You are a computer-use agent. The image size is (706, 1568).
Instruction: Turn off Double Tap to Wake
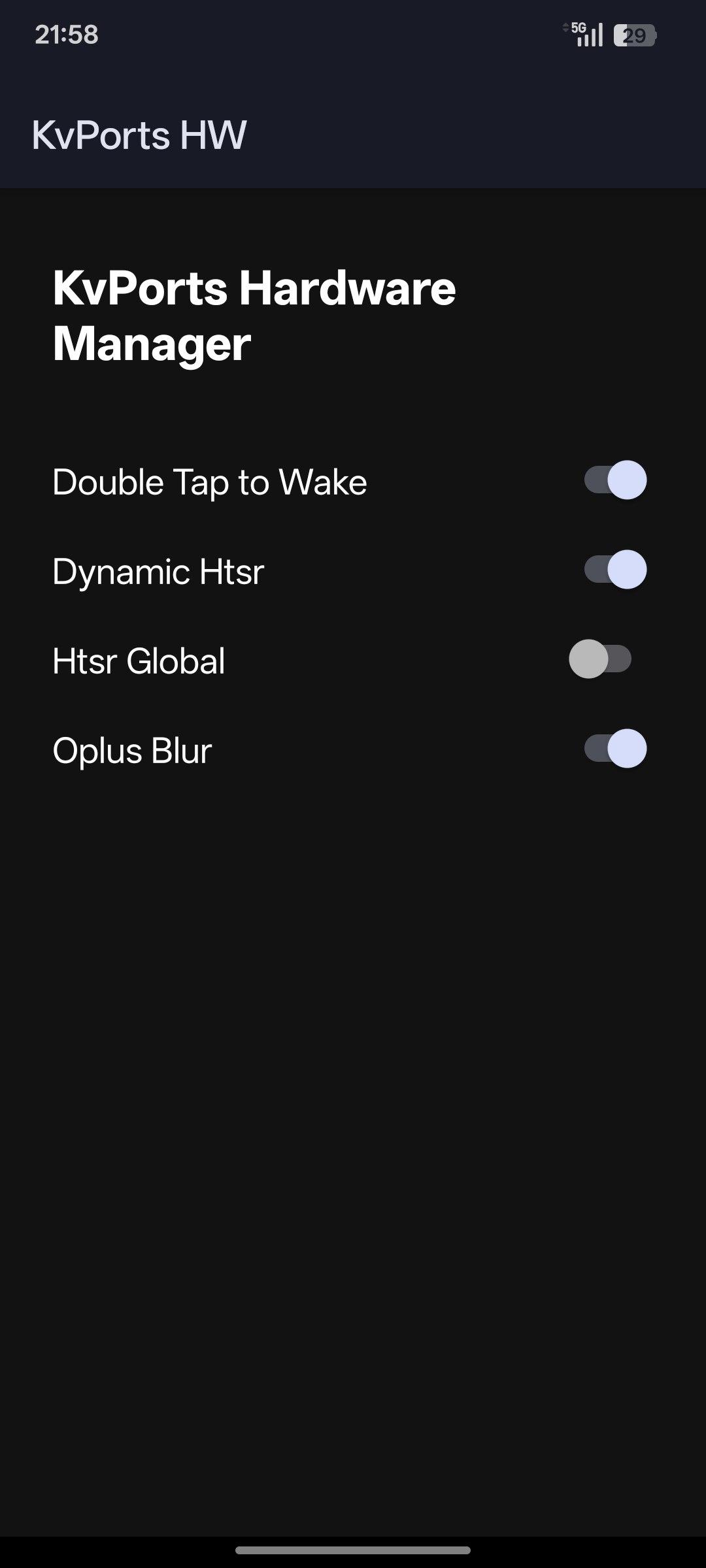614,480
